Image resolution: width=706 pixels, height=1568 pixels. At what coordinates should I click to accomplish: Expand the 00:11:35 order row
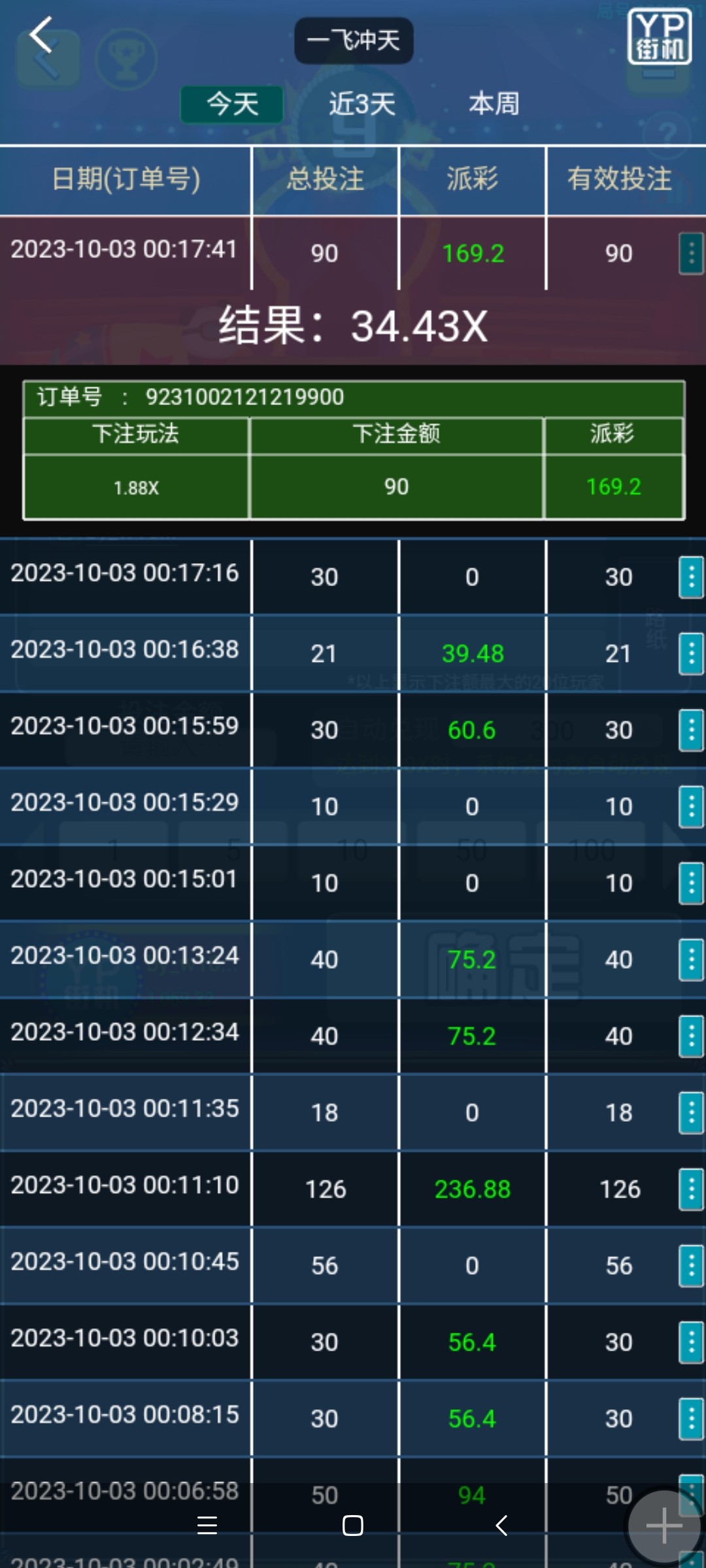coord(691,1112)
